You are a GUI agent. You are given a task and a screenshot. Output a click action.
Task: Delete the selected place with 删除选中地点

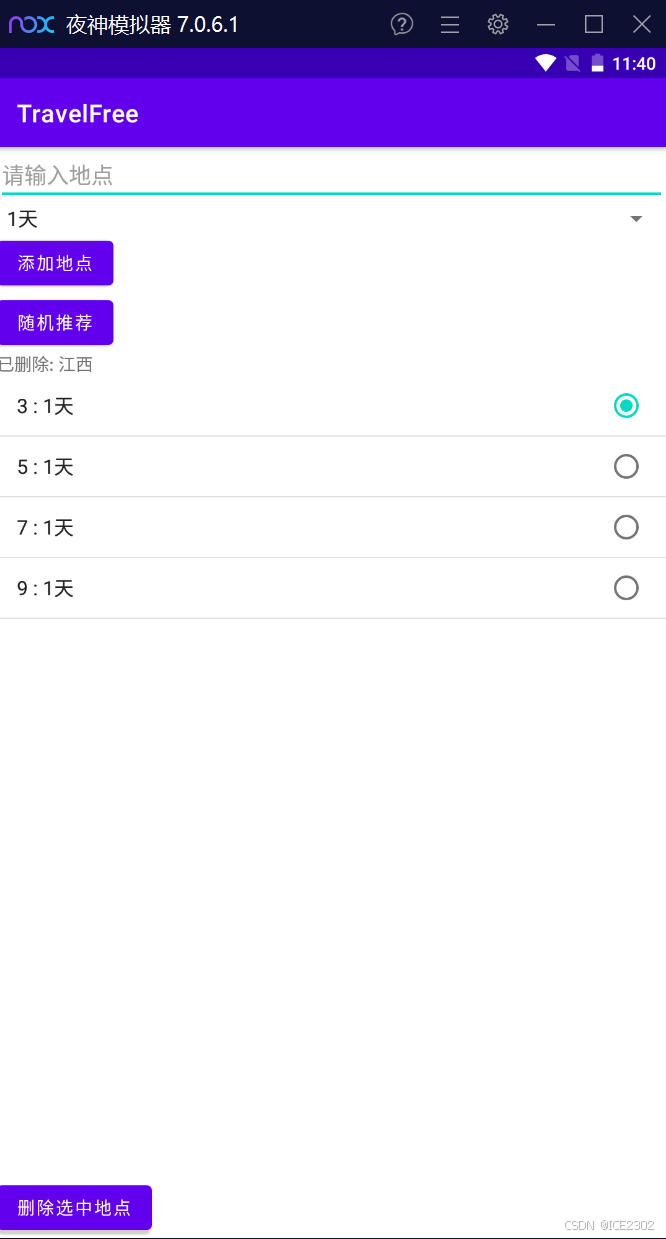[75, 1207]
